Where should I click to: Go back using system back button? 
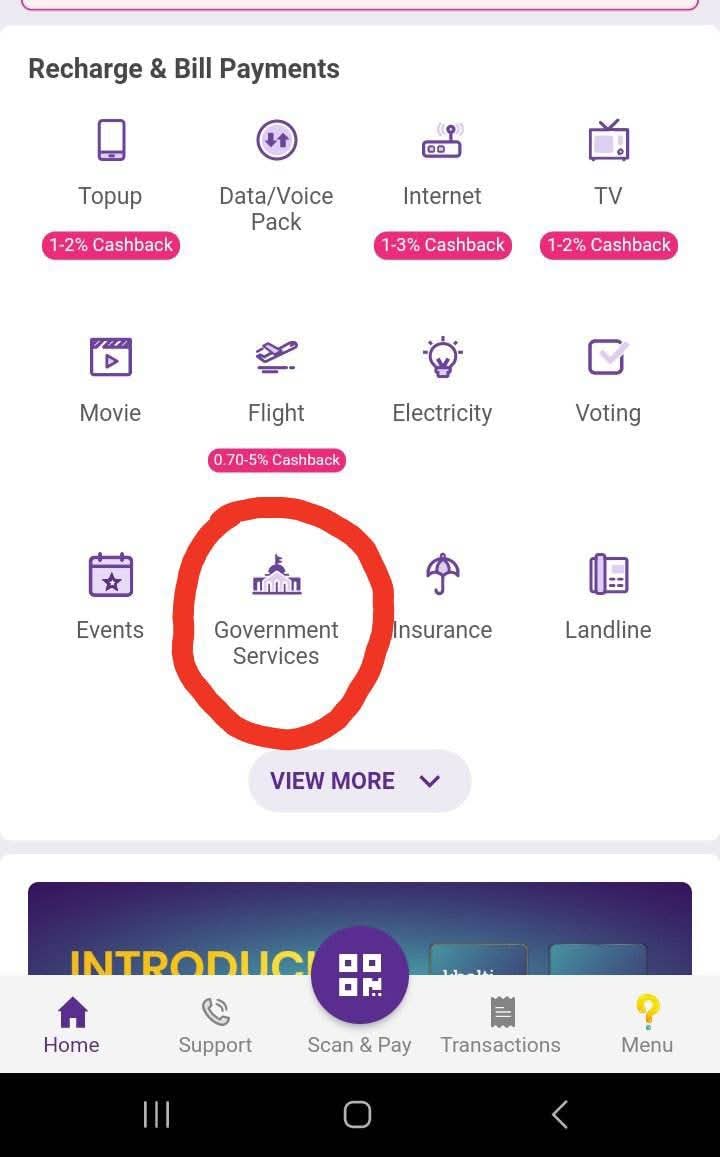561,1114
